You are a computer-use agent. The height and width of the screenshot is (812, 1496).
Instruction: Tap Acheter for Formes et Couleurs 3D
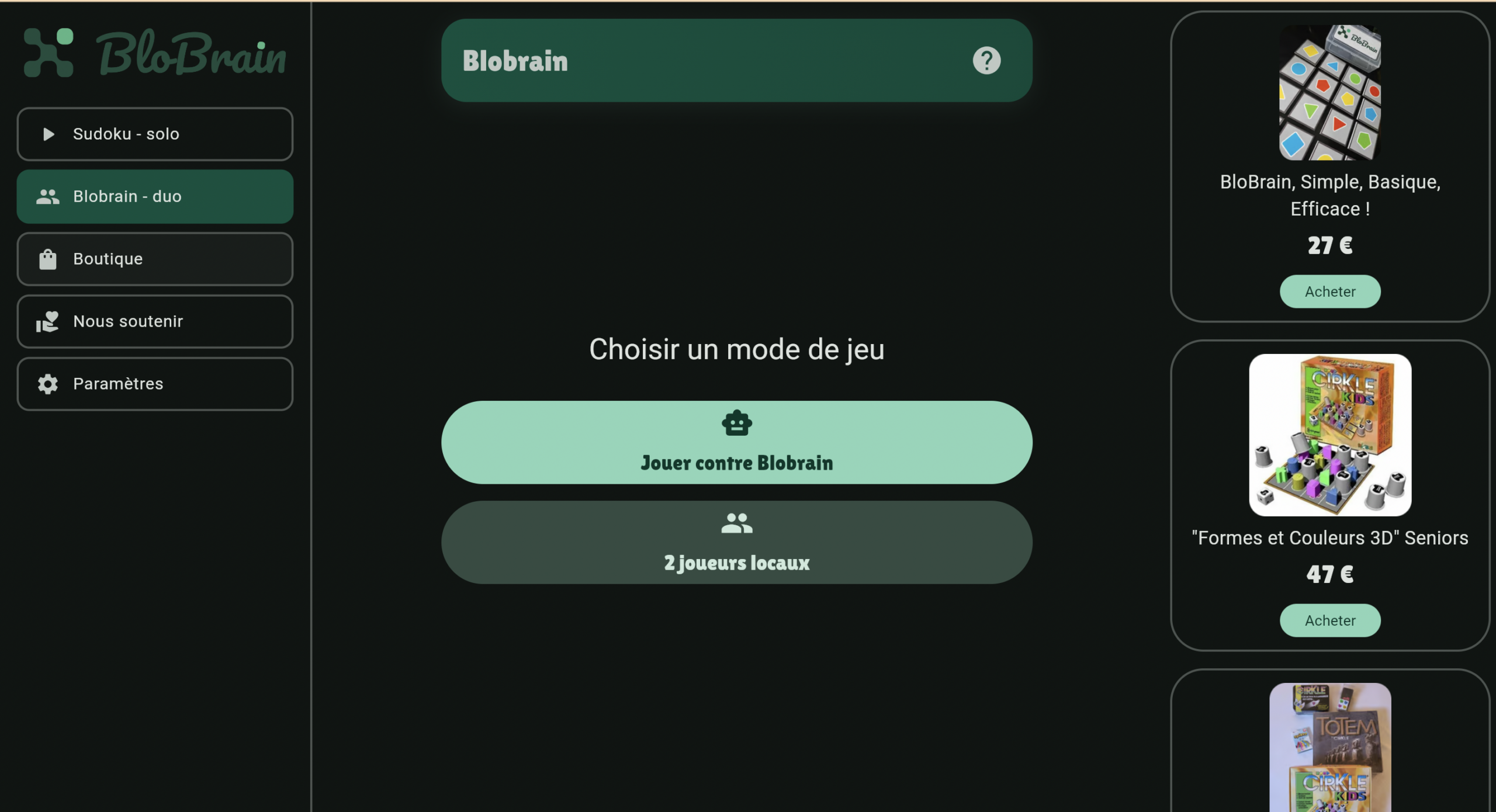pyautogui.click(x=1329, y=620)
